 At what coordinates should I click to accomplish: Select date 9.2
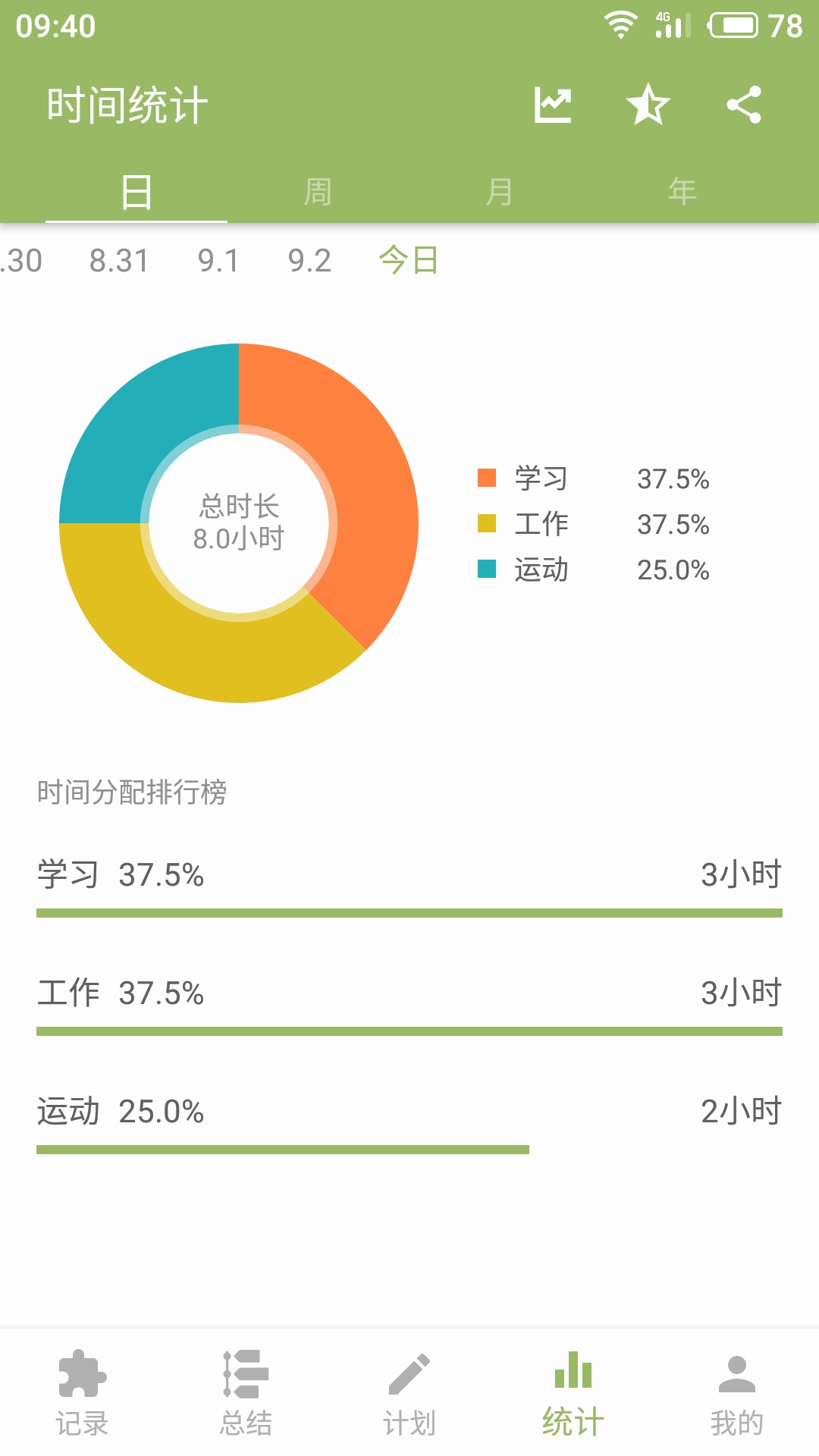tap(309, 261)
